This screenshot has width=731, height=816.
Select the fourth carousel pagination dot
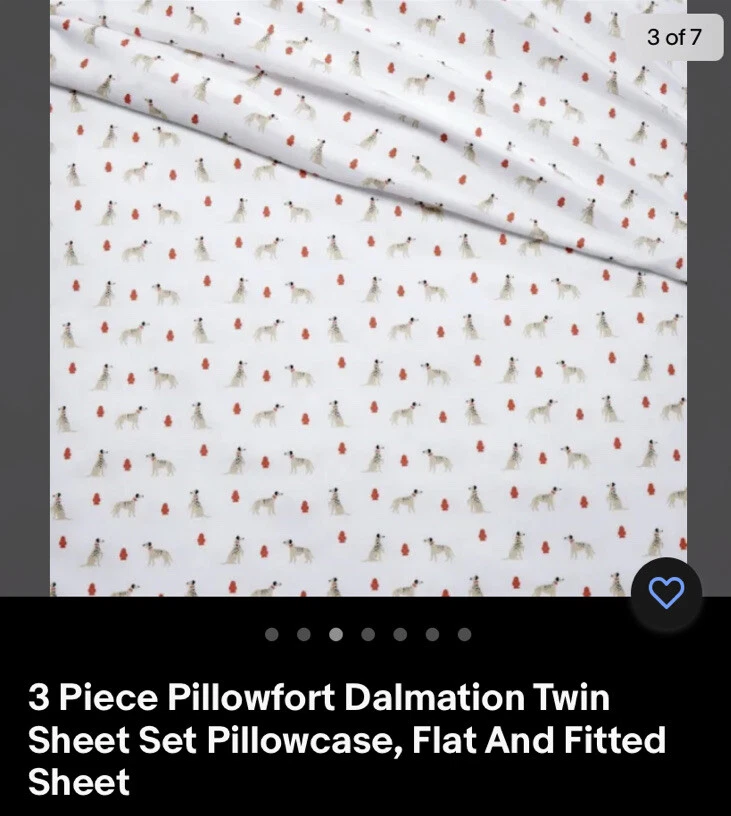click(x=369, y=633)
